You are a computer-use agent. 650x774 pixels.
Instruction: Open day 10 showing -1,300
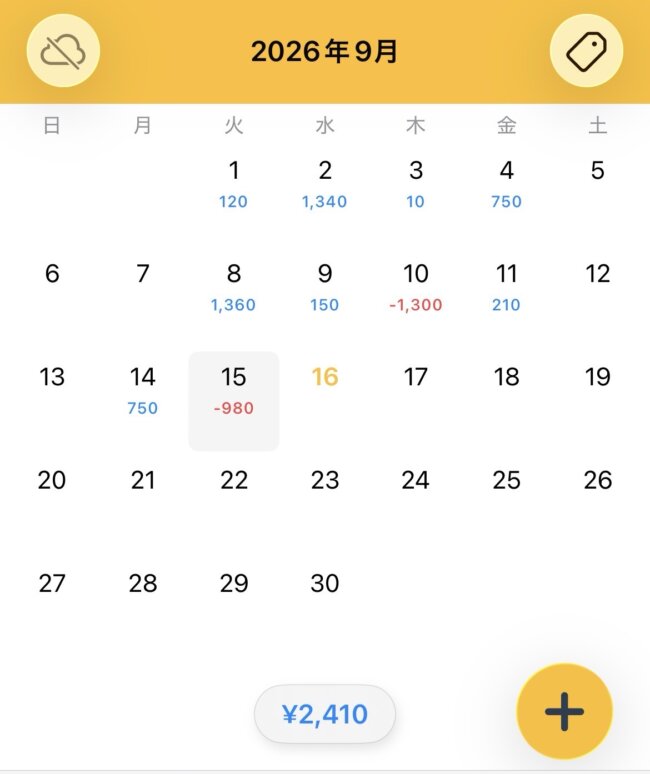coord(416,287)
